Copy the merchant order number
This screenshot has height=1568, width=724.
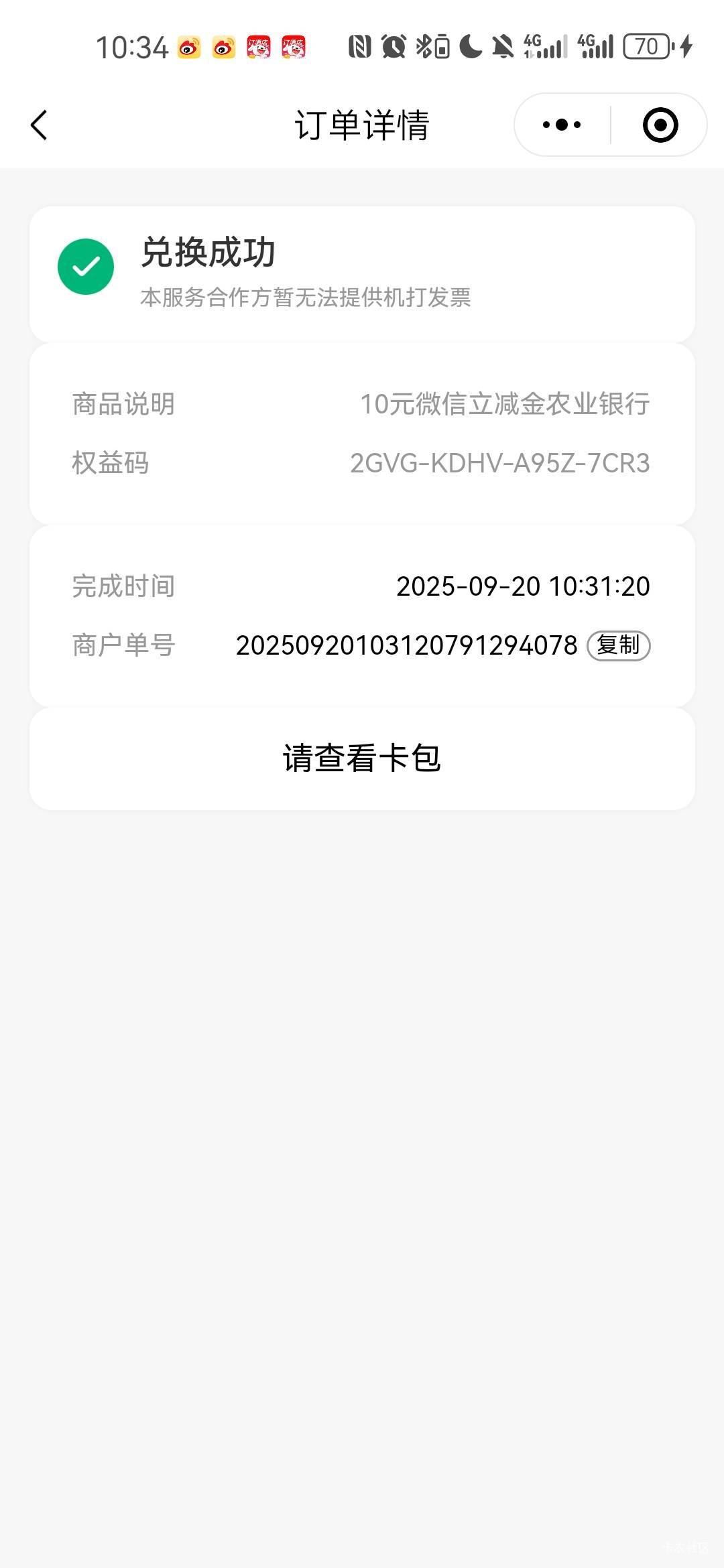click(x=618, y=645)
